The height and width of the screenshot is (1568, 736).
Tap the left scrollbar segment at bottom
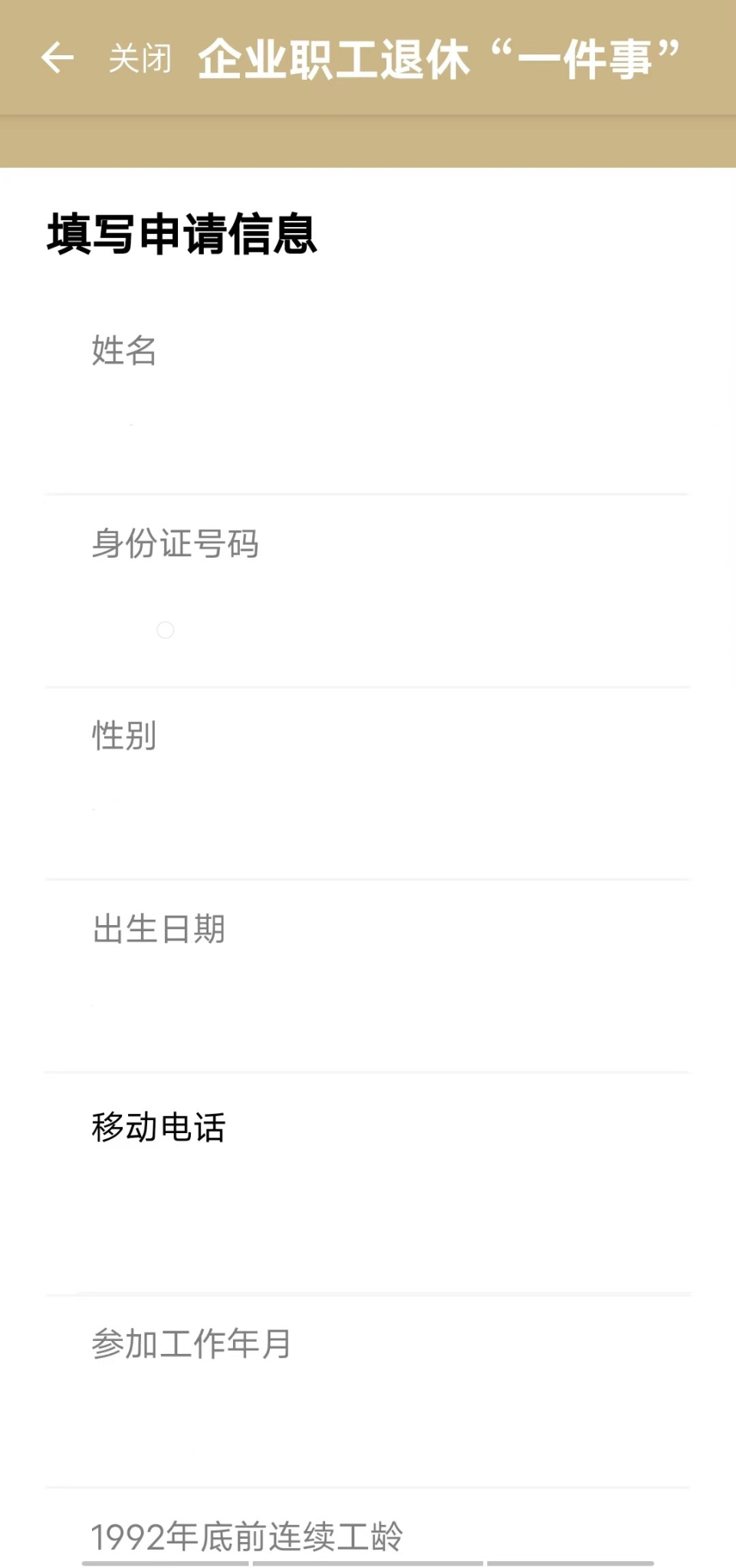[163, 1563]
